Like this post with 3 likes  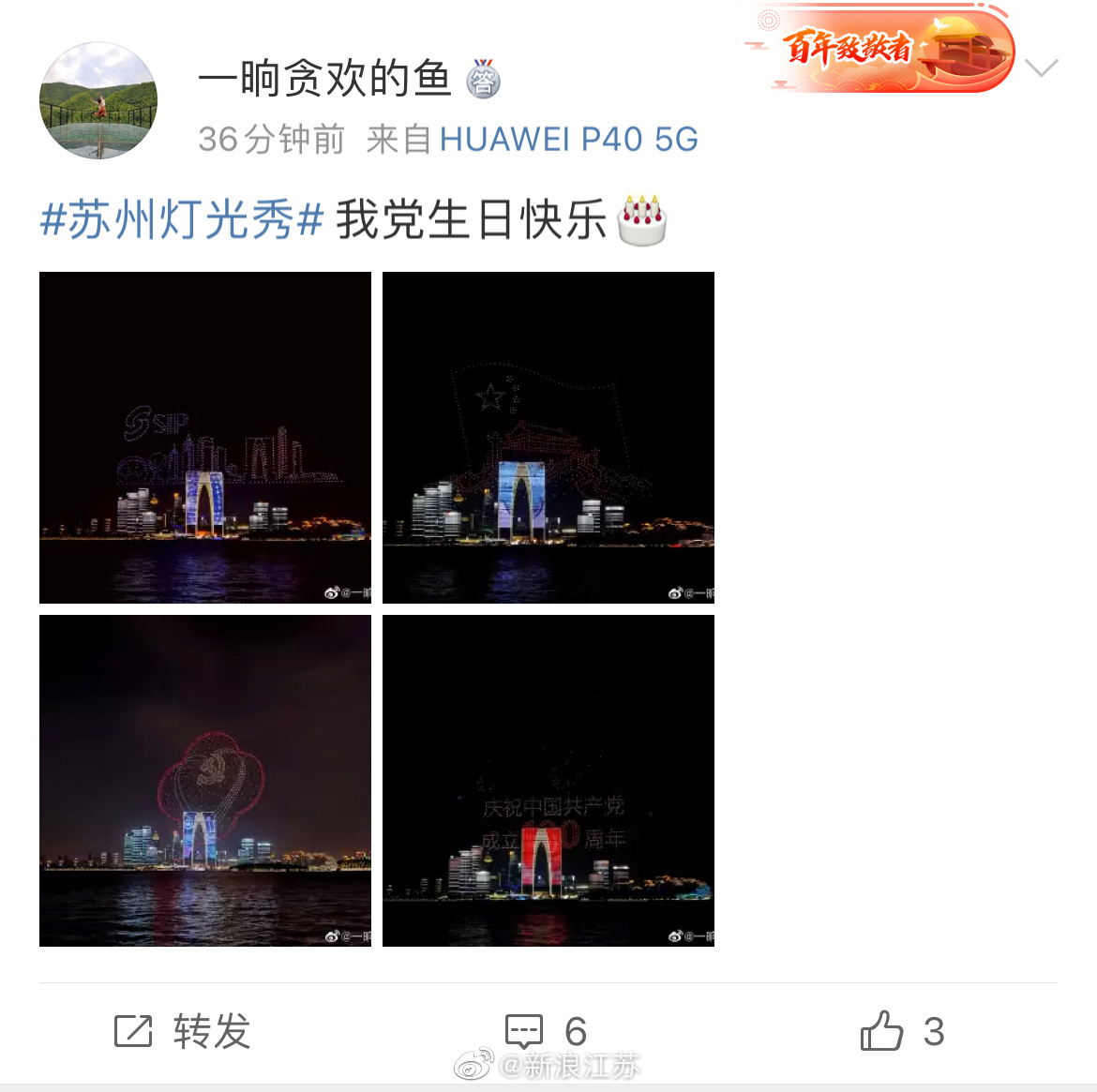tap(902, 1032)
